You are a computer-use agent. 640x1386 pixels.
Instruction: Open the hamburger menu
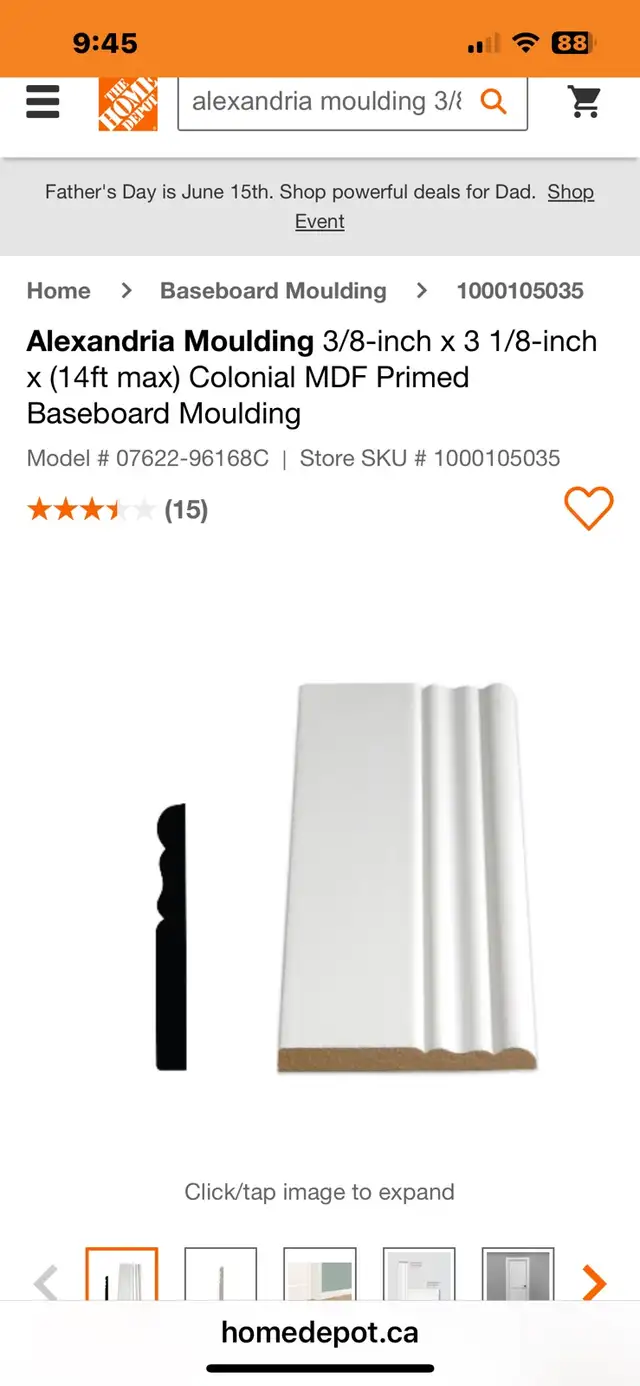click(42, 101)
